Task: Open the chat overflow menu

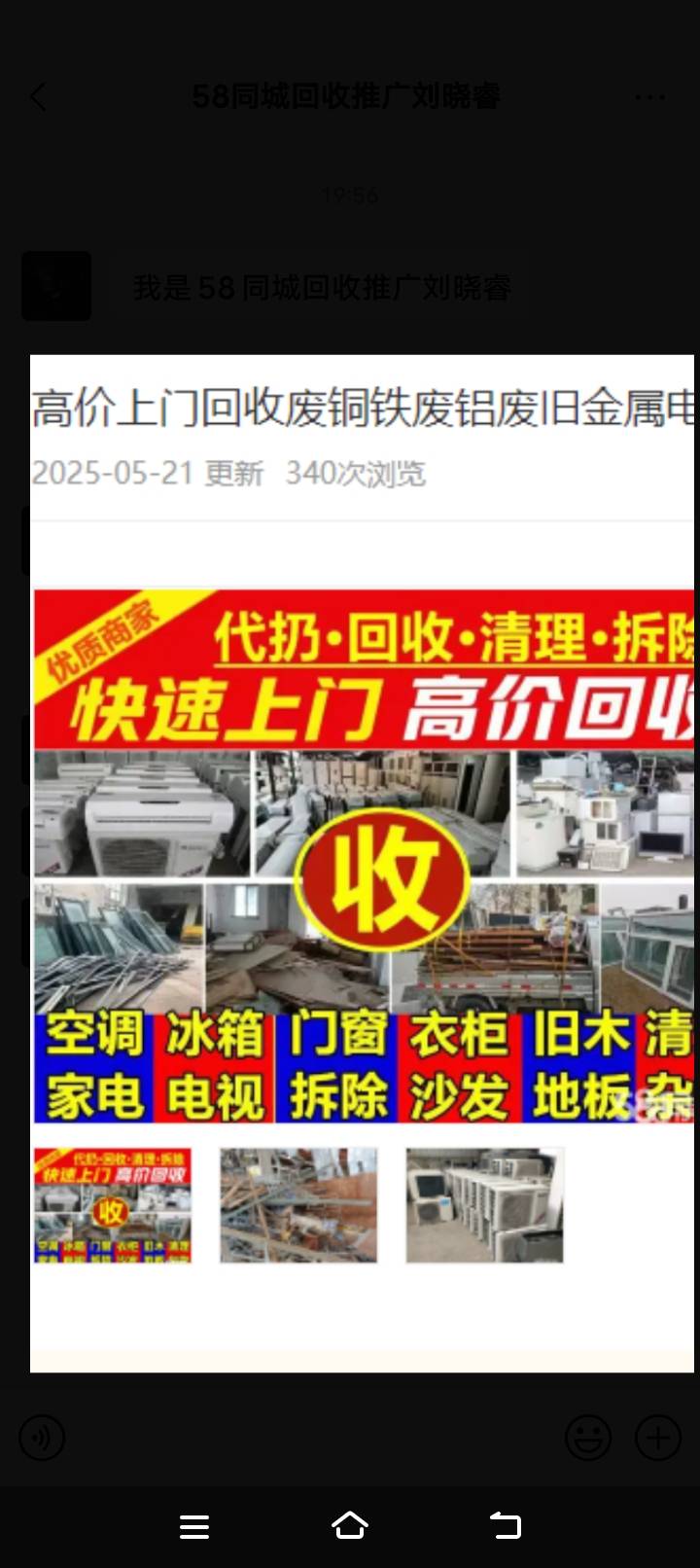Action: pyautogui.click(x=649, y=97)
